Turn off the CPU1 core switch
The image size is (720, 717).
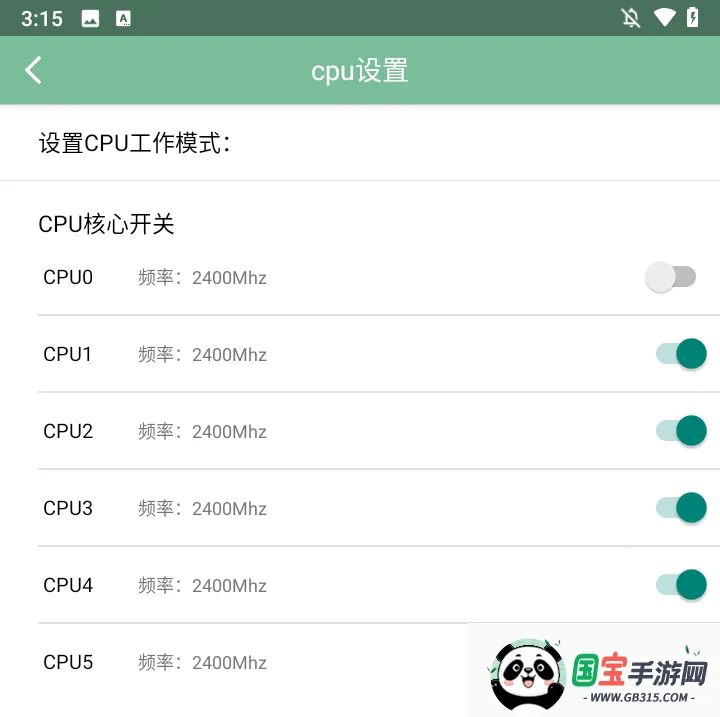pos(681,354)
